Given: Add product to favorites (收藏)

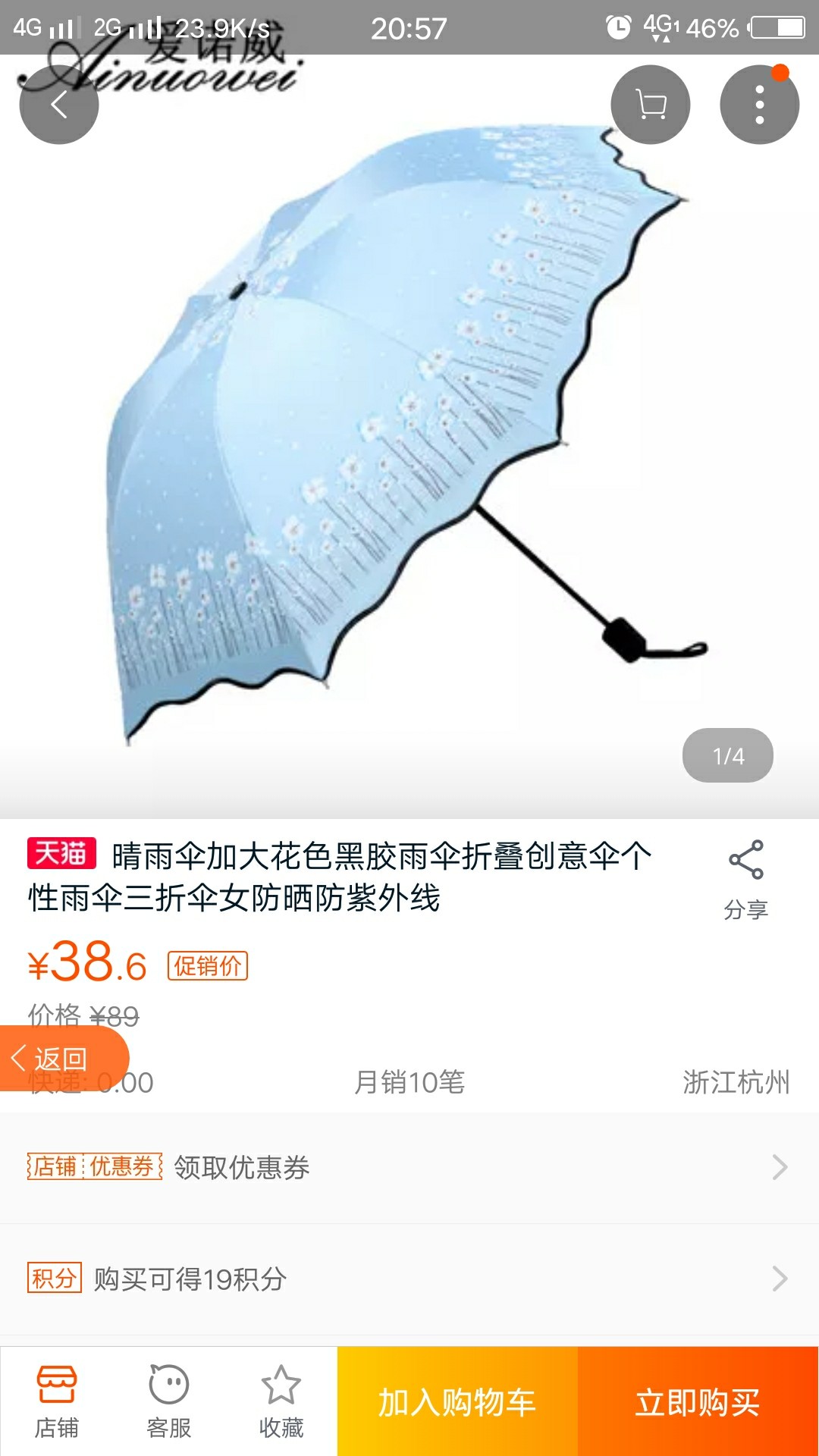Looking at the screenshot, I should click(281, 1401).
